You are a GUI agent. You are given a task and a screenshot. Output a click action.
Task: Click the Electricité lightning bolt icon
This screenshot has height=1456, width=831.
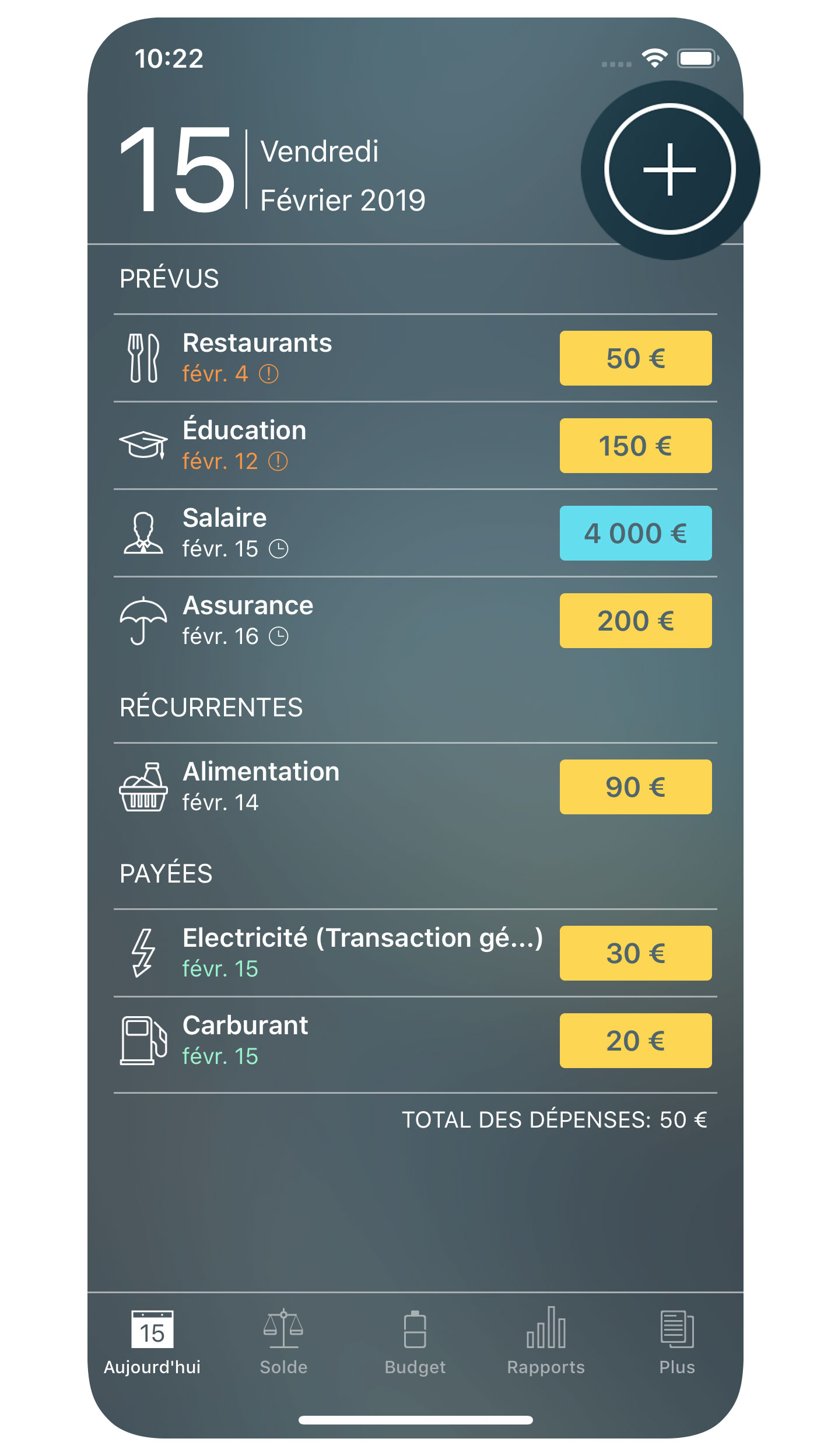point(143,953)
